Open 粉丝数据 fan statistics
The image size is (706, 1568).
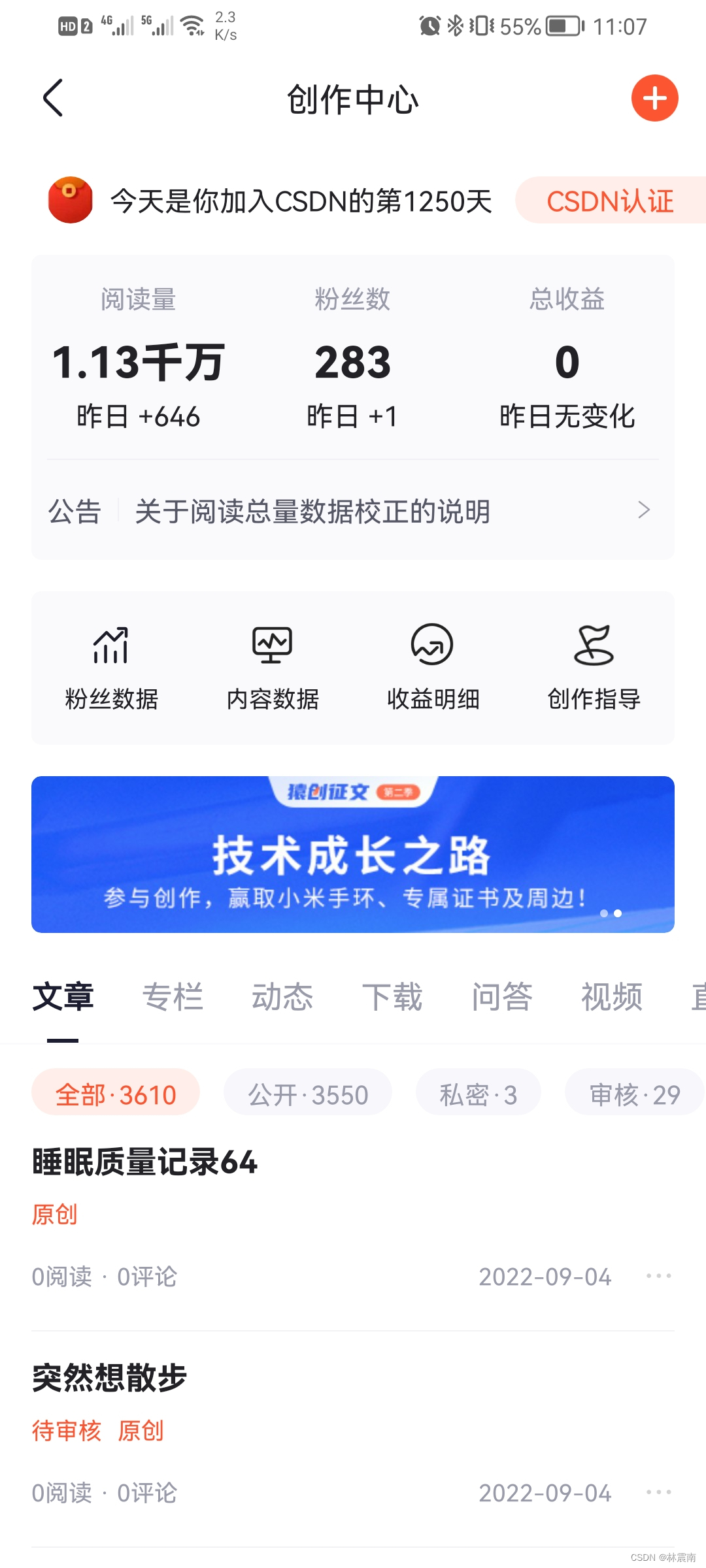[111, 668]
